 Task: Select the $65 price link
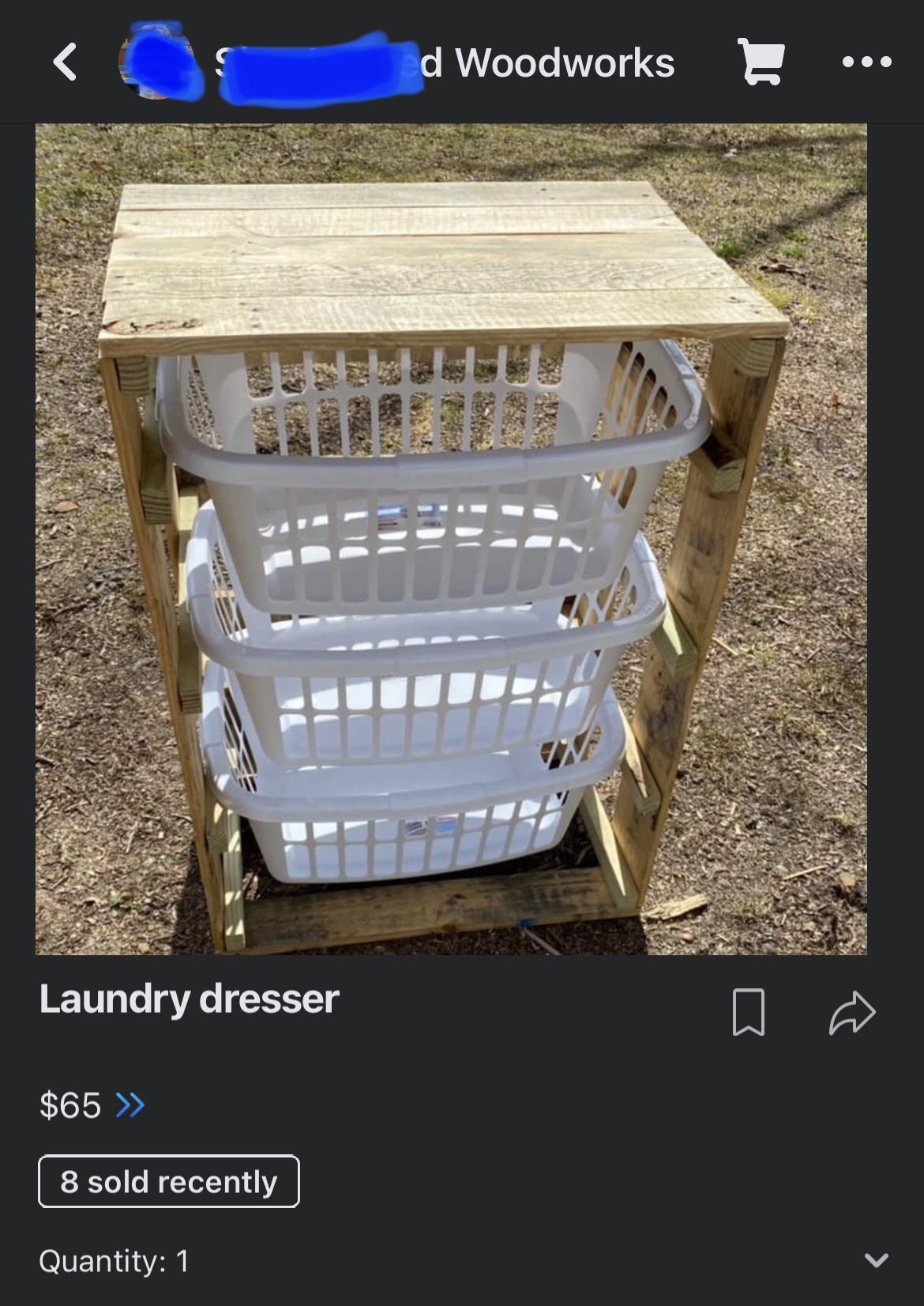[x=69, y=1105]
